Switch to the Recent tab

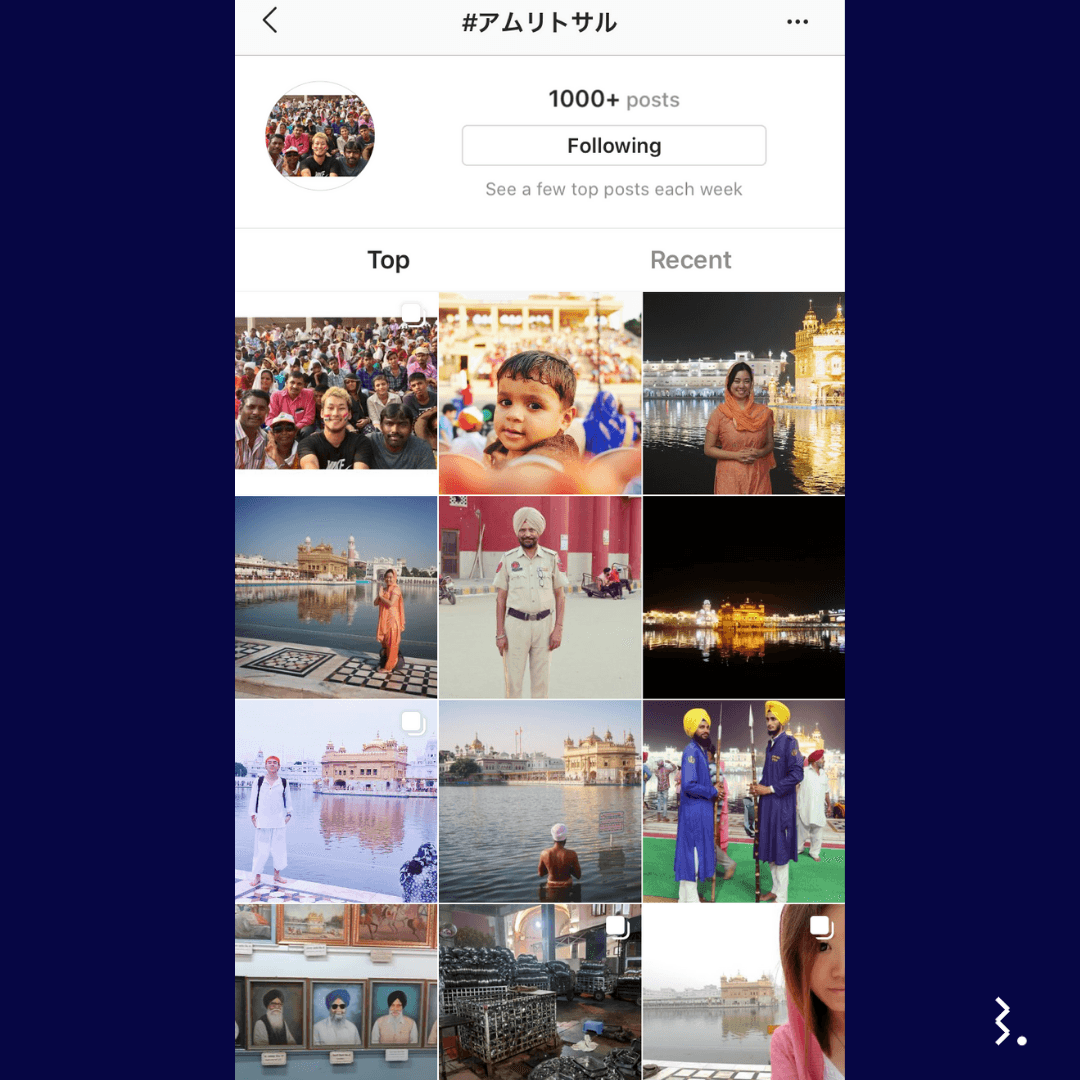point(690,260)
